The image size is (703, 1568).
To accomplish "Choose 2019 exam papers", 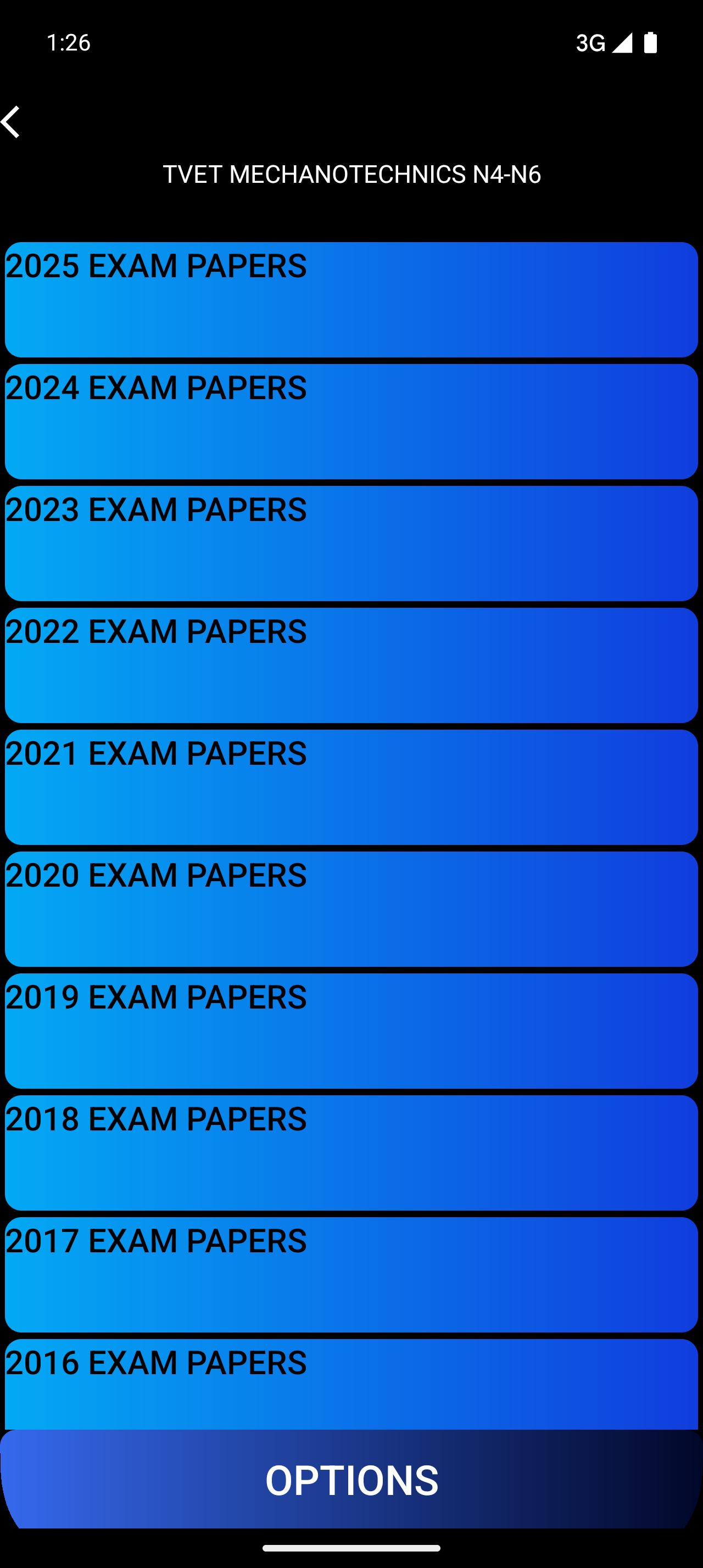I will (351, 1030).
